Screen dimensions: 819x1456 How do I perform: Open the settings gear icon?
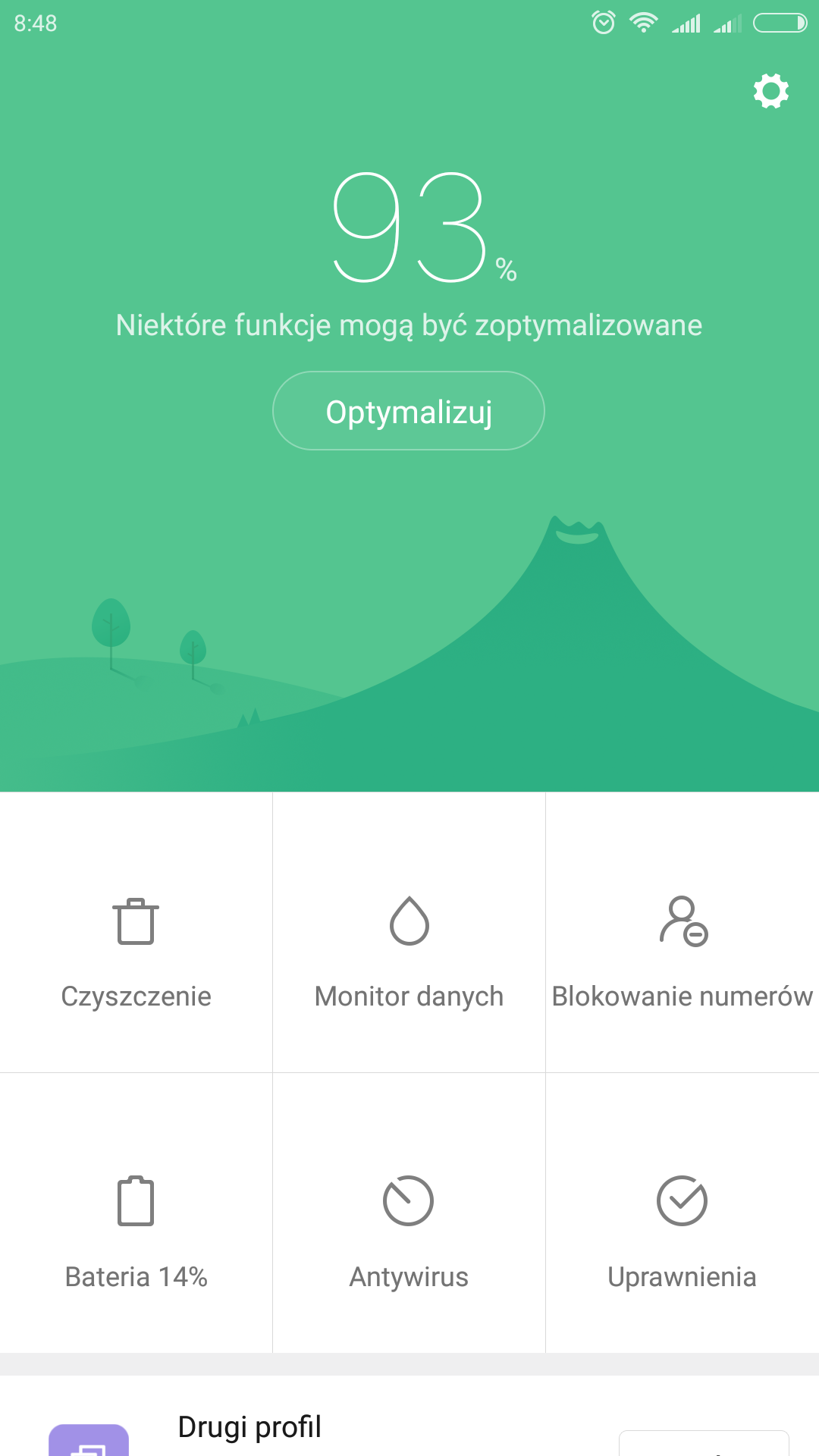770,91
